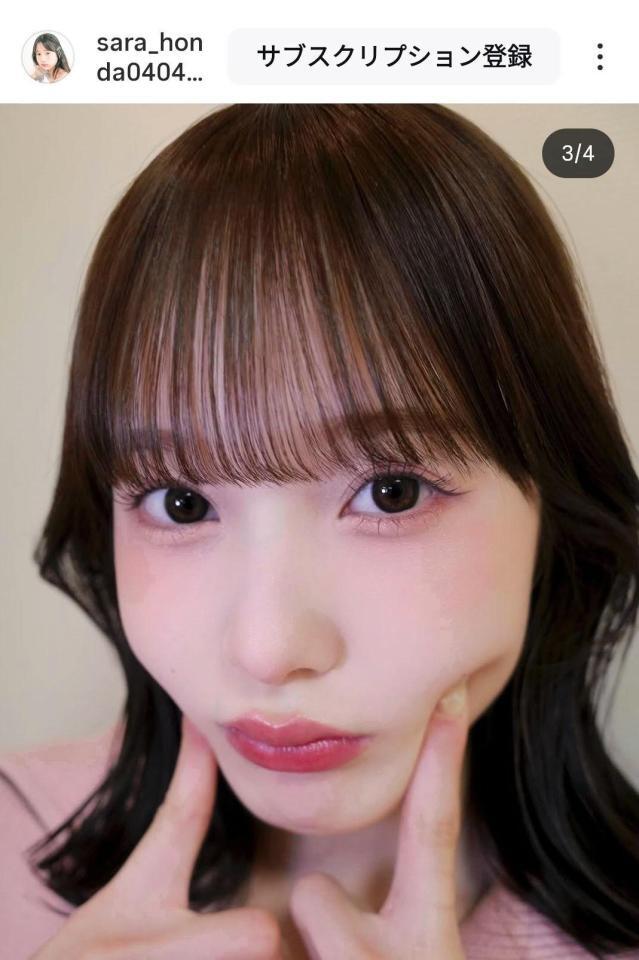
Task: Open the sara_honda0404 profile picture
Action: (x=47, y=56)
